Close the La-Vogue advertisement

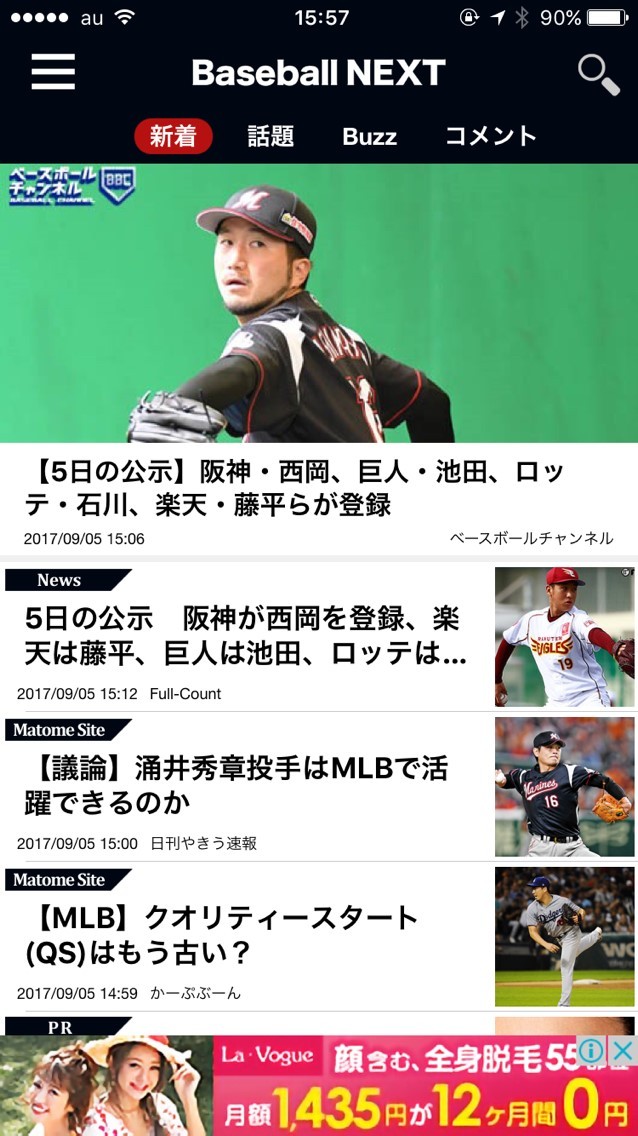[622, 1051]
